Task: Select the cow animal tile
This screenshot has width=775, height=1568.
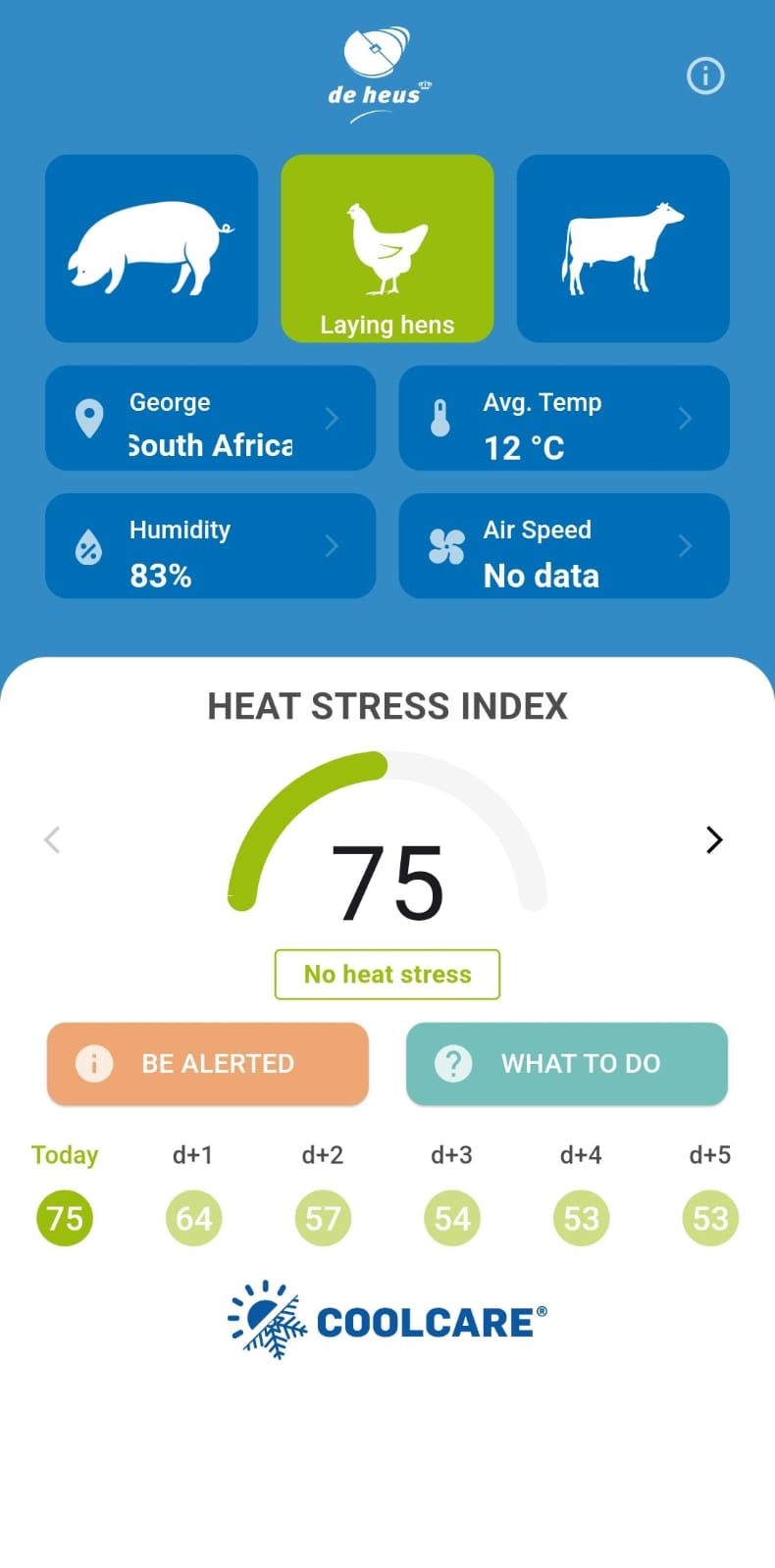Action: coord(623,248)
